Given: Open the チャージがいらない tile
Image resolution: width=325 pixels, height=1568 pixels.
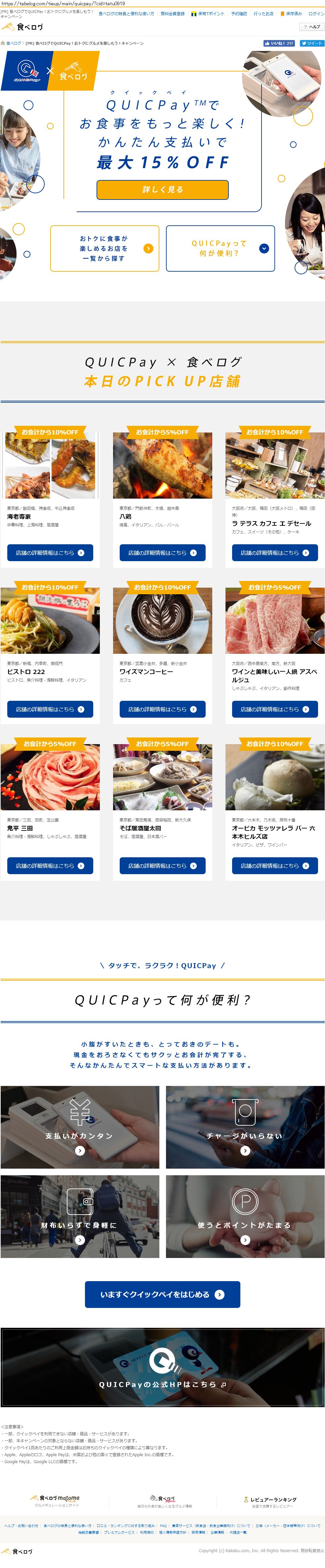Looking at the screenshot, I should pos(245,1127).
